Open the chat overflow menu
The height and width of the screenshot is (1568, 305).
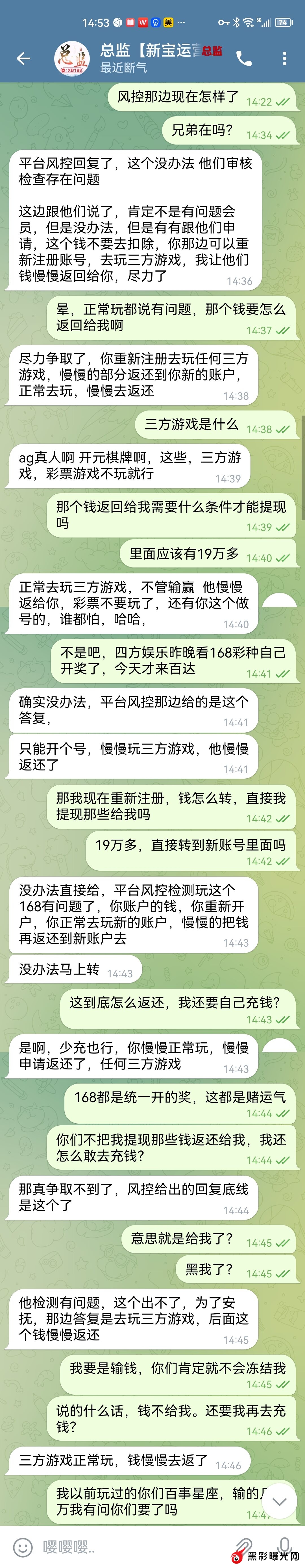(x=284, y=58)
